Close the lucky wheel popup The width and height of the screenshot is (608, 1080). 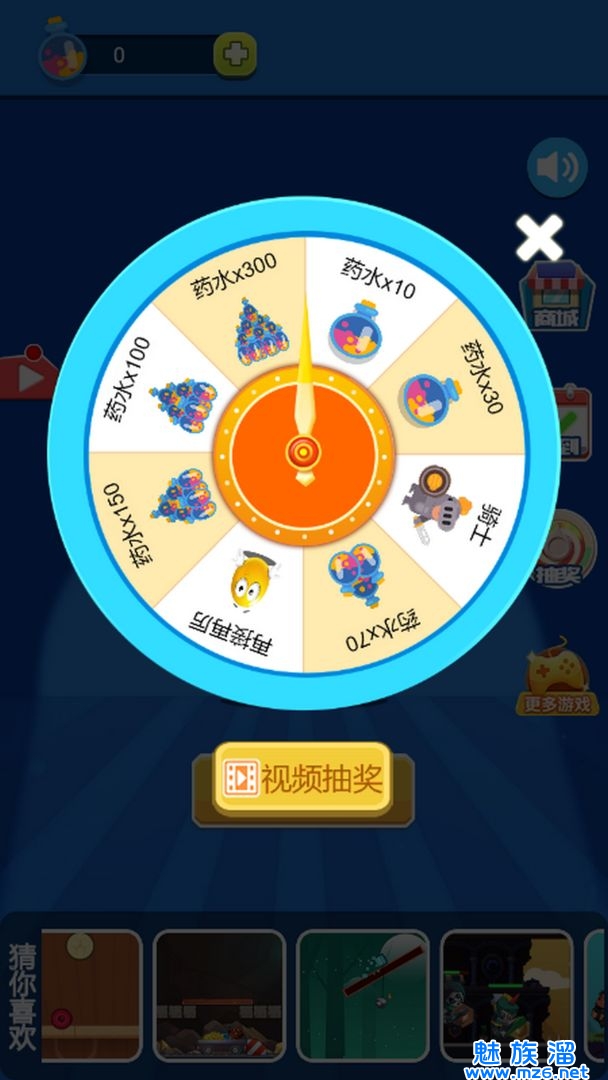(x=539, y=238)
